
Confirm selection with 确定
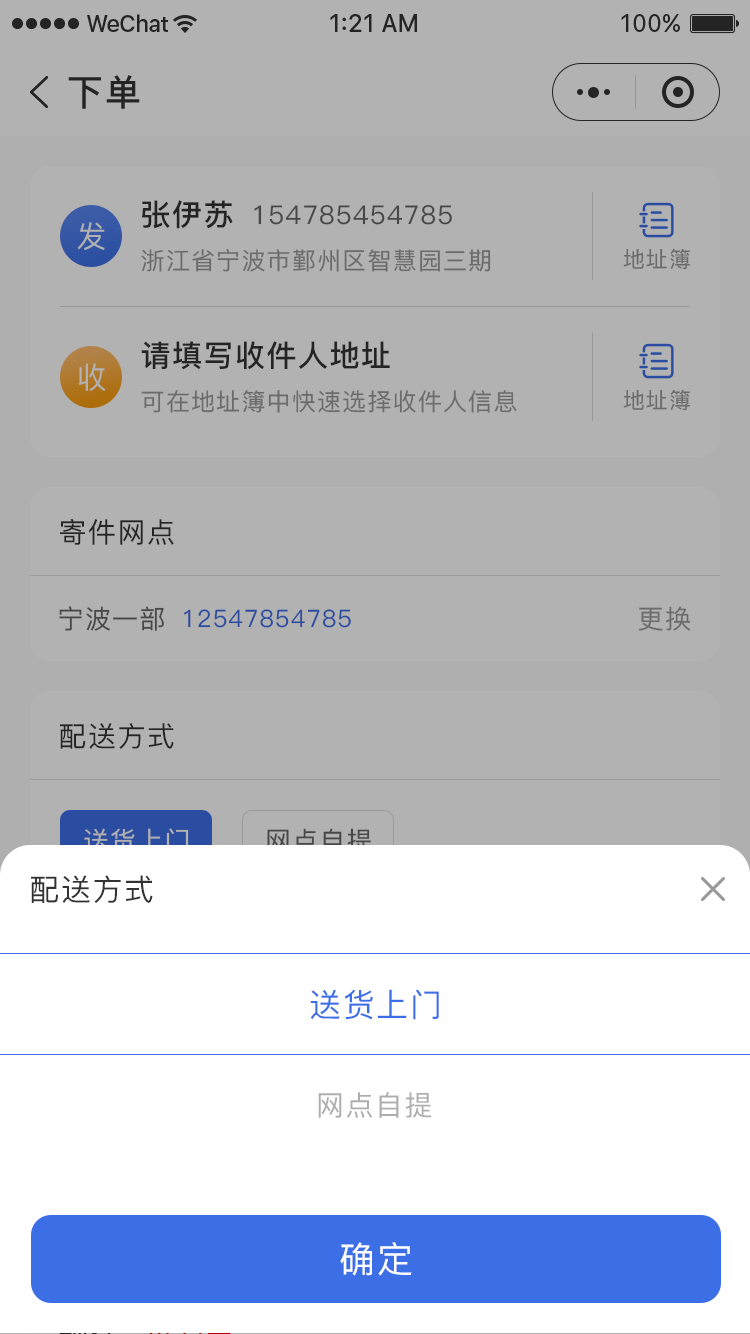(375, 1259)
